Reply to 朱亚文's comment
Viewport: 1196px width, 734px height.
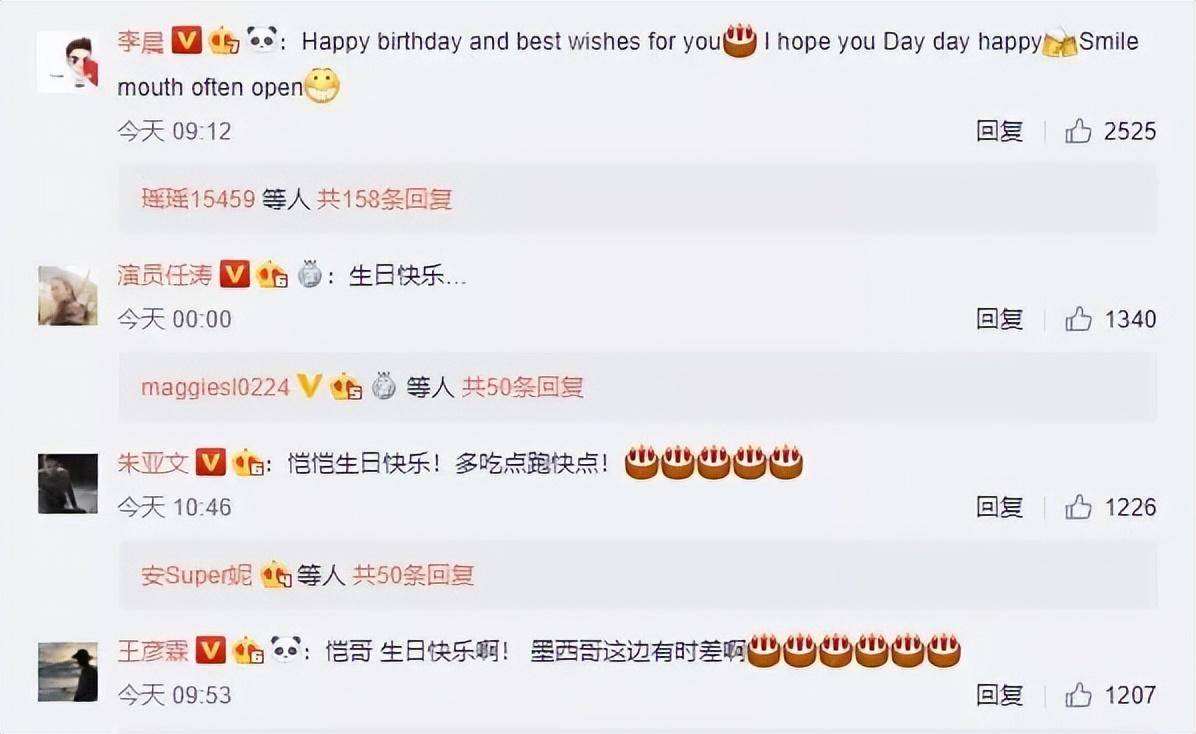(x=999, y=507)
